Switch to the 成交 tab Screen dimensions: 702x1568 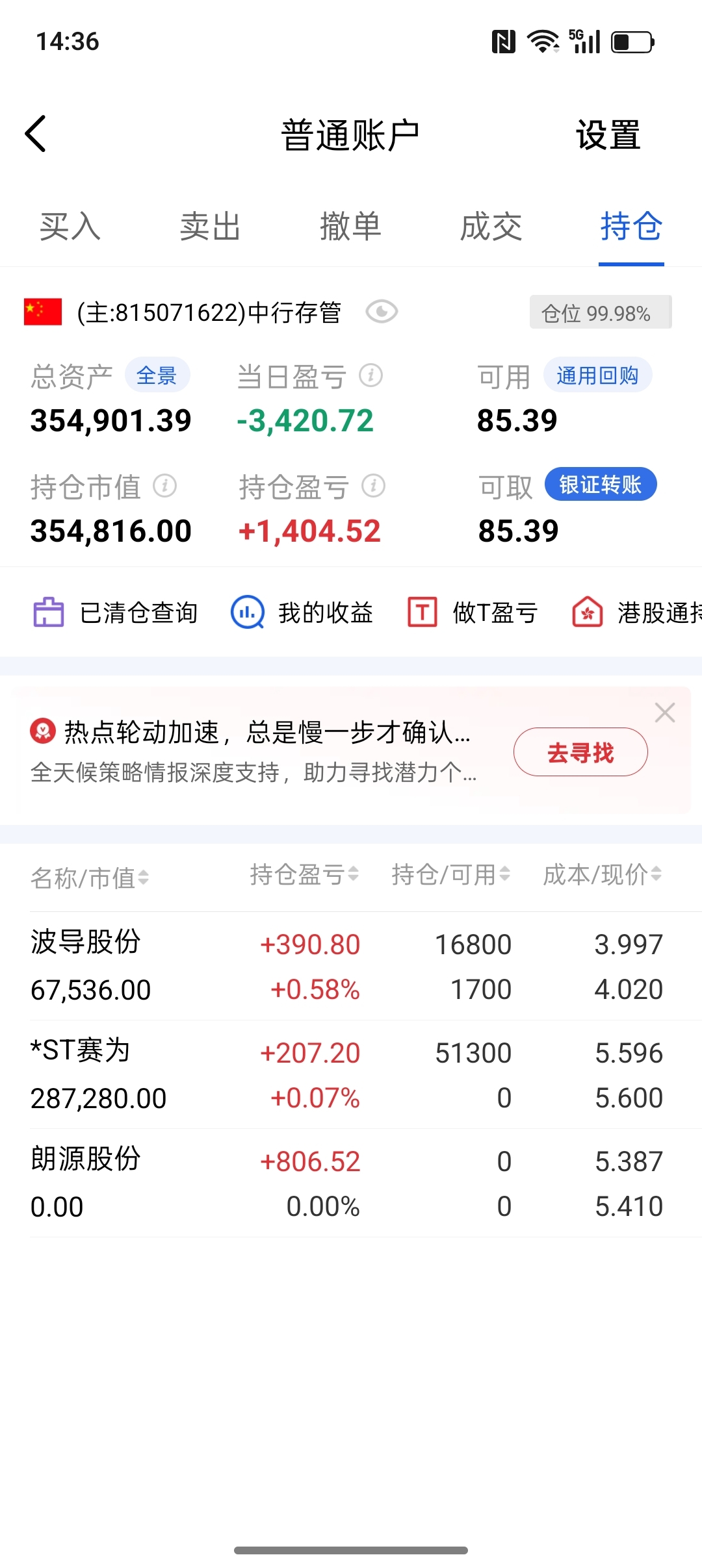pyautogui.click(x=491, y=227)
